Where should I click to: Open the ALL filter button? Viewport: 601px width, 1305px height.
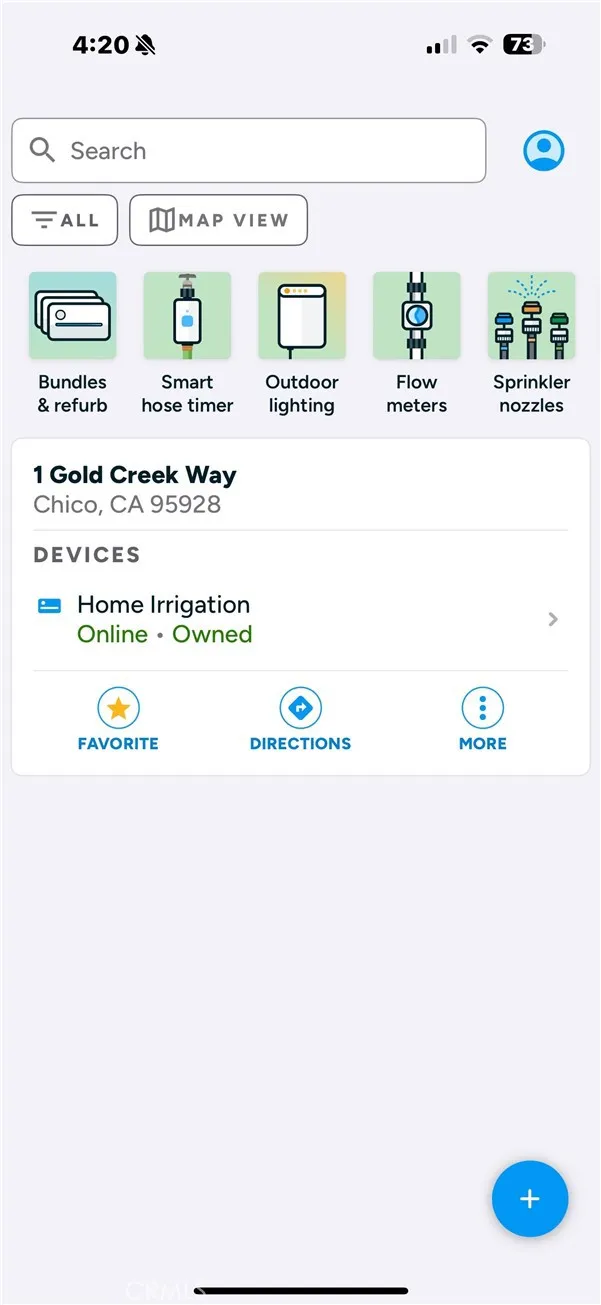pos(65,220)
